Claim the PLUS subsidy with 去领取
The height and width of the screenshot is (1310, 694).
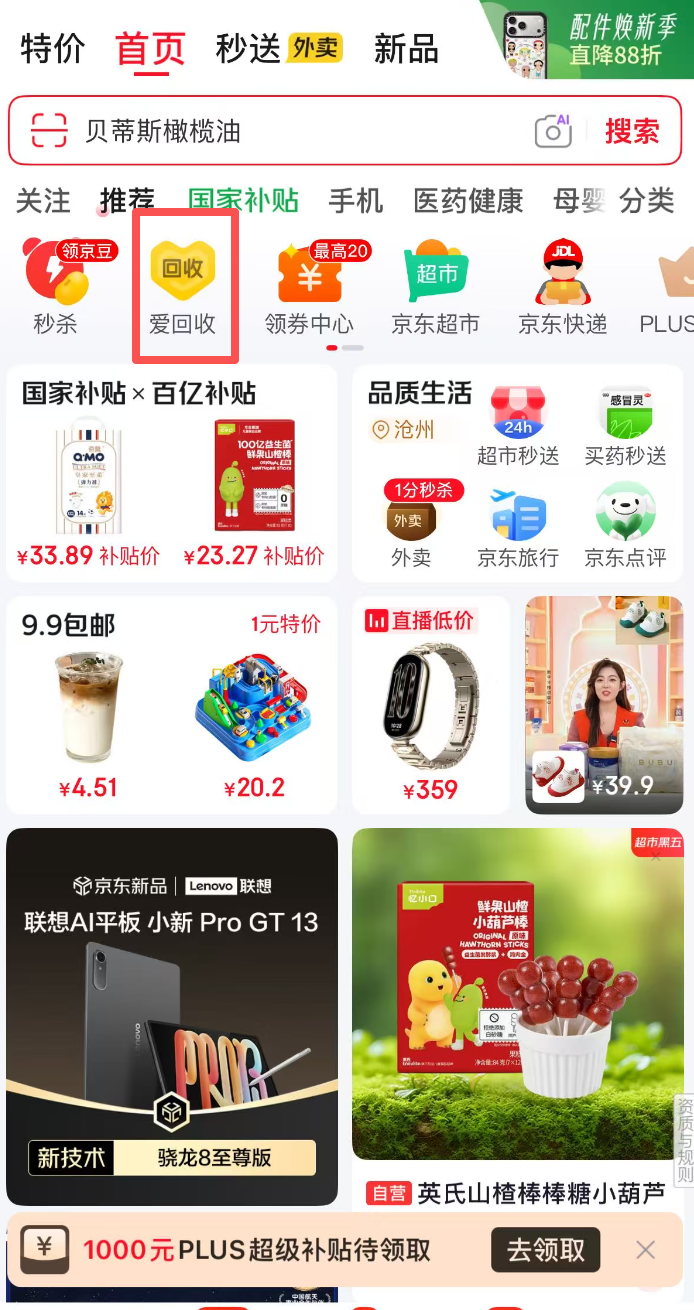pyautogui.click(x=545, y=1249)
